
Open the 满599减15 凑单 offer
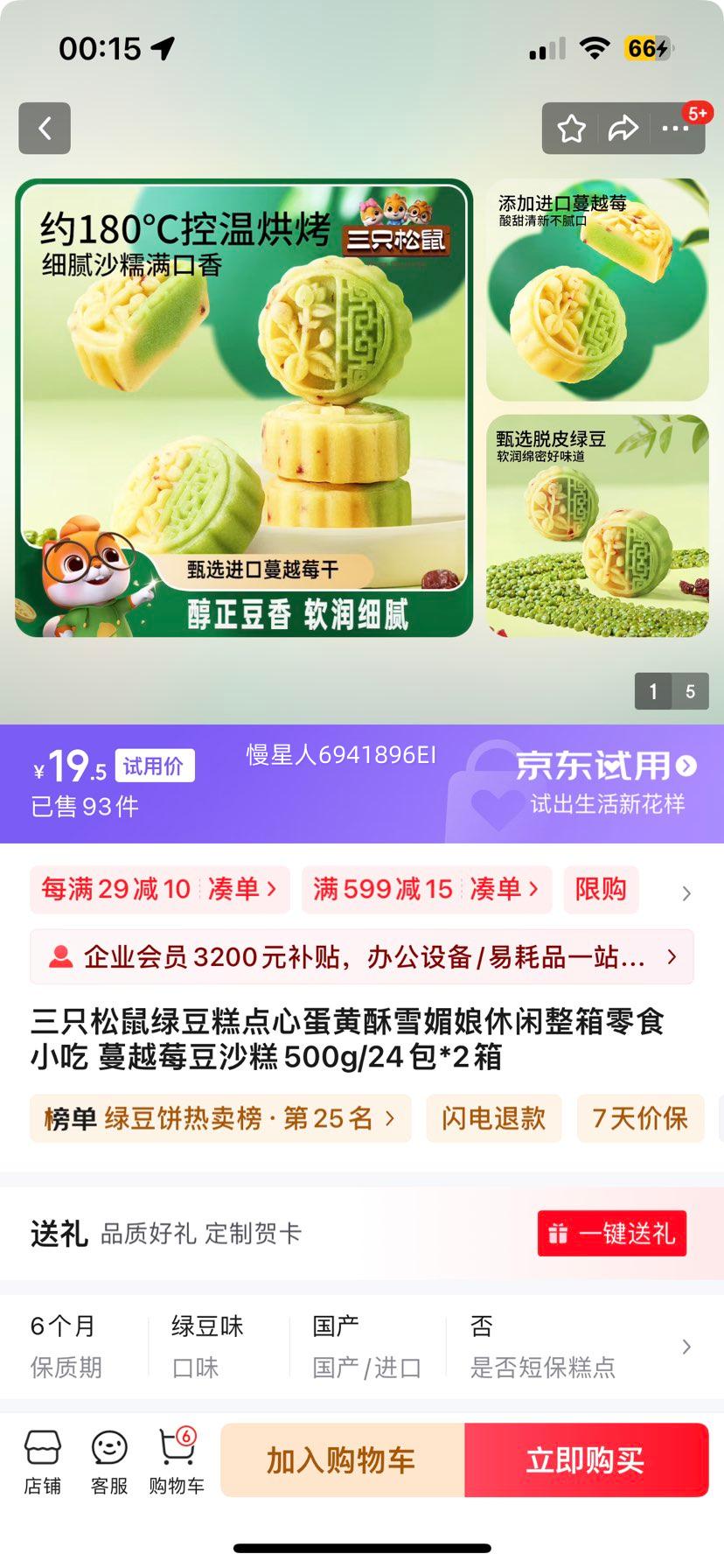[426, 889]
